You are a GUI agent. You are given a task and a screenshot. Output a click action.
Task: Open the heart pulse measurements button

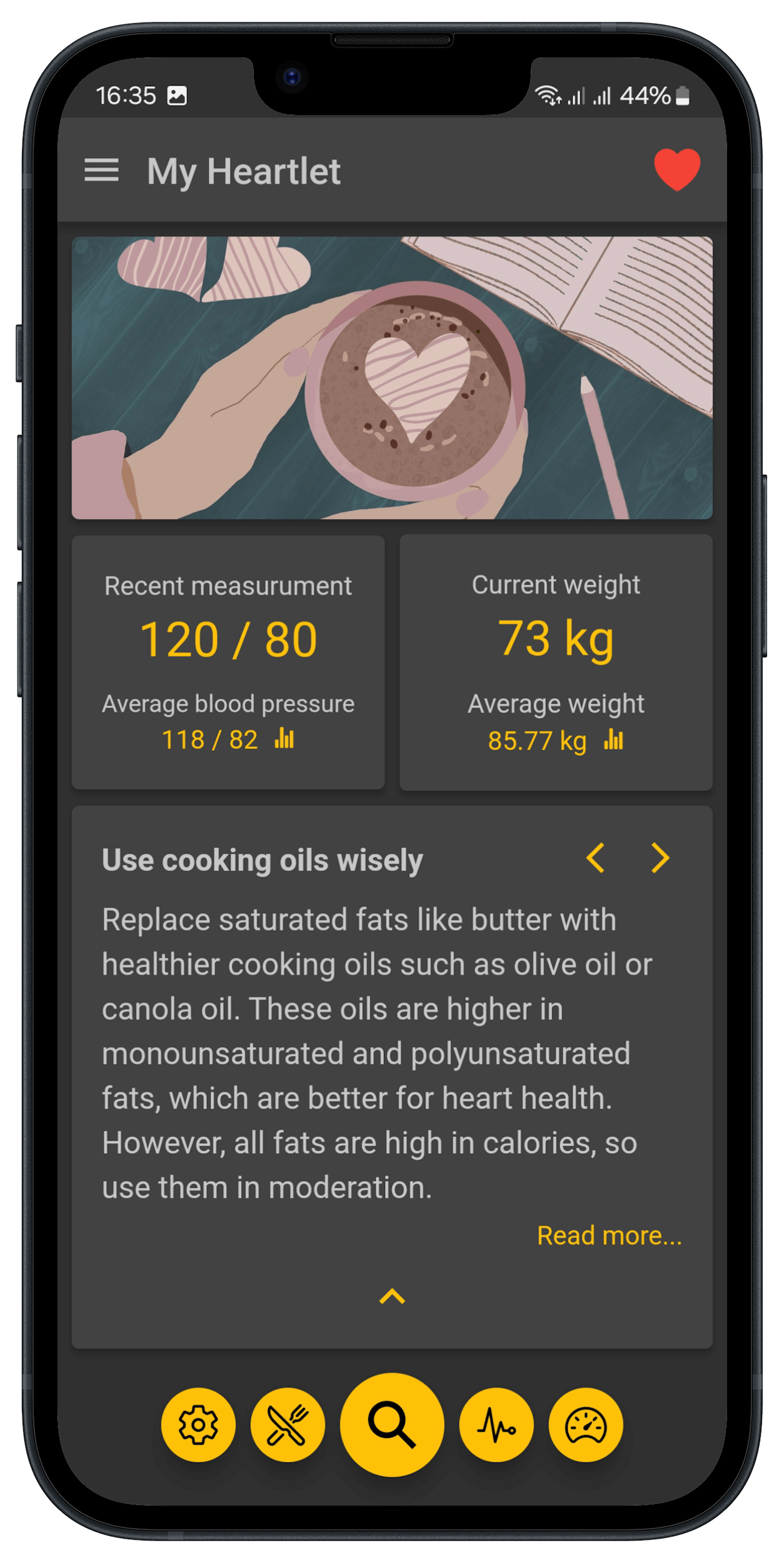pyautogui.click(x=496, y=1425)
